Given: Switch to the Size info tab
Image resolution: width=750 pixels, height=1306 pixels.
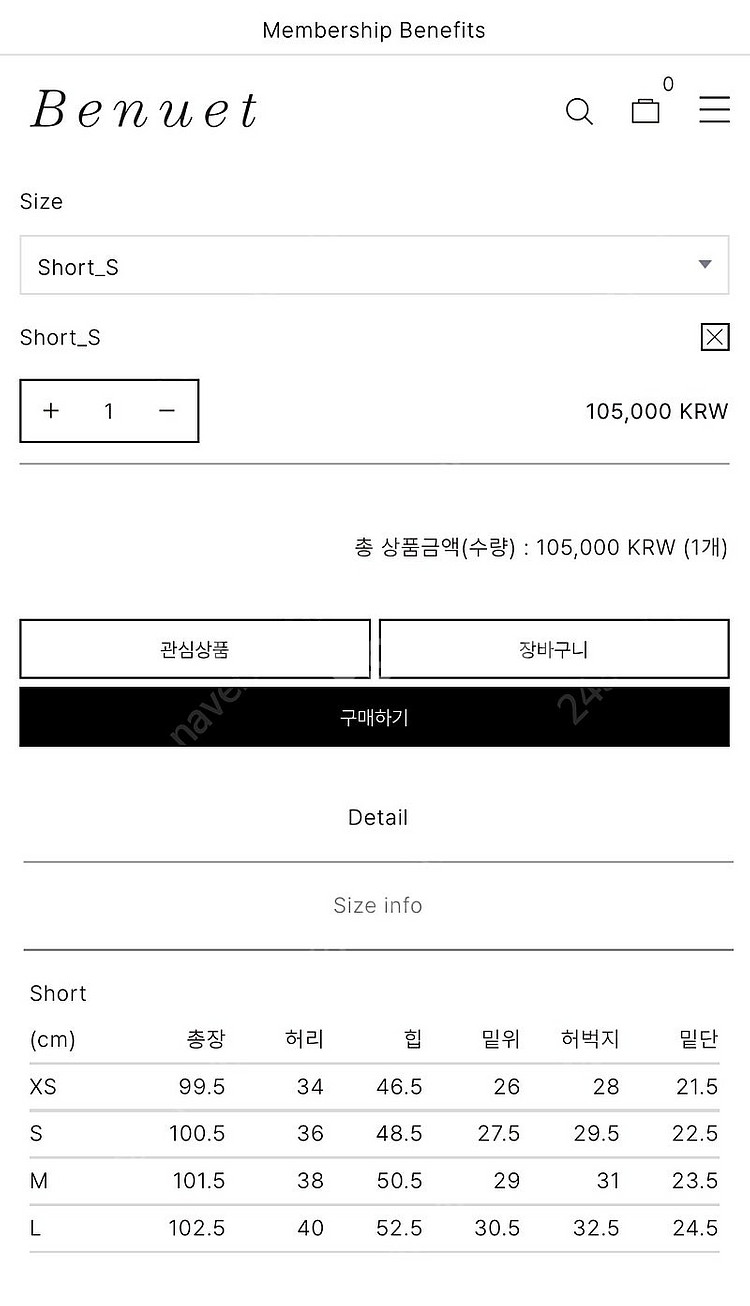Looking at the screenshot, I should pos(378,905).
